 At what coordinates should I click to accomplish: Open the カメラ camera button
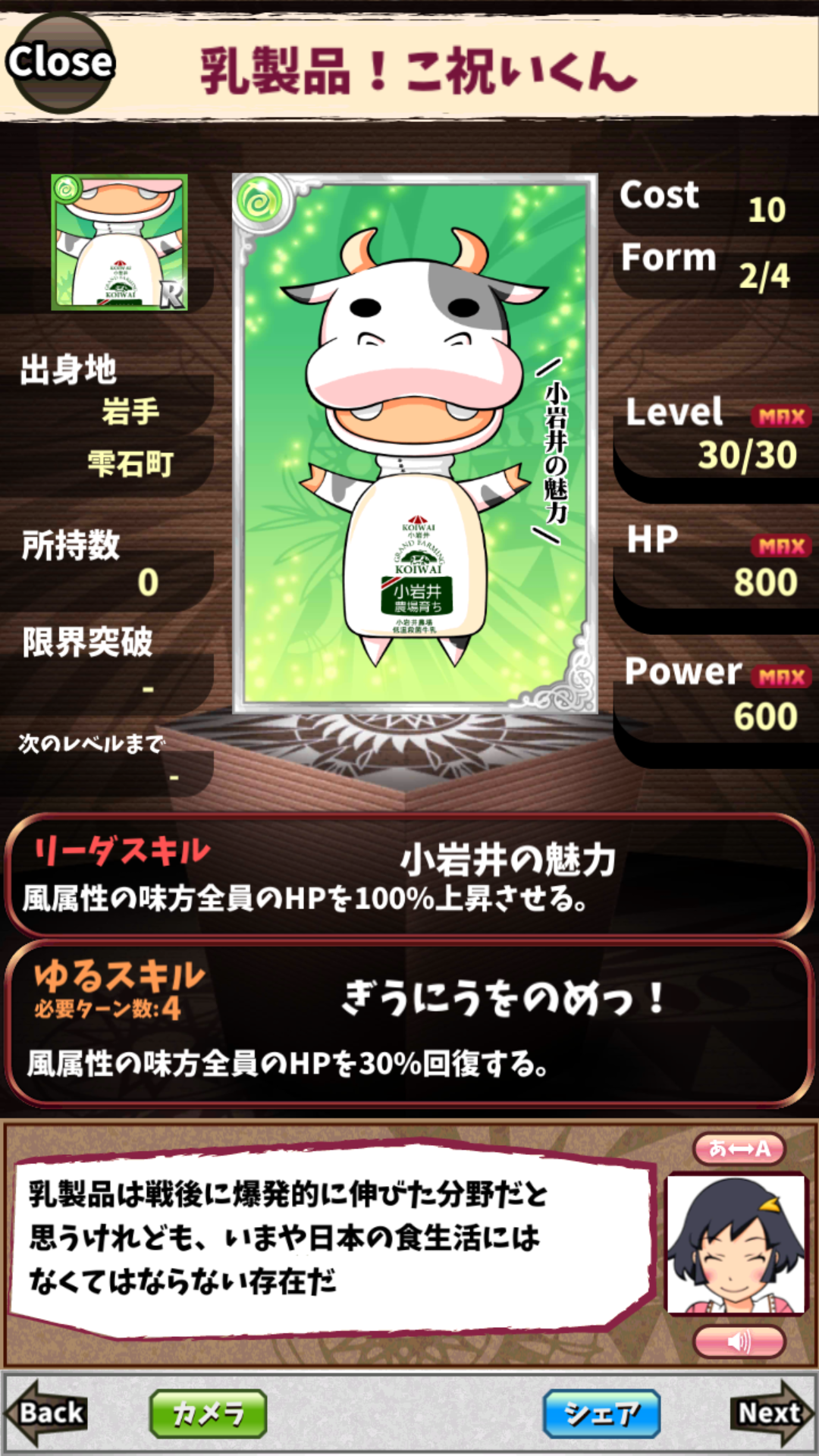click(x=208, y=1414)
